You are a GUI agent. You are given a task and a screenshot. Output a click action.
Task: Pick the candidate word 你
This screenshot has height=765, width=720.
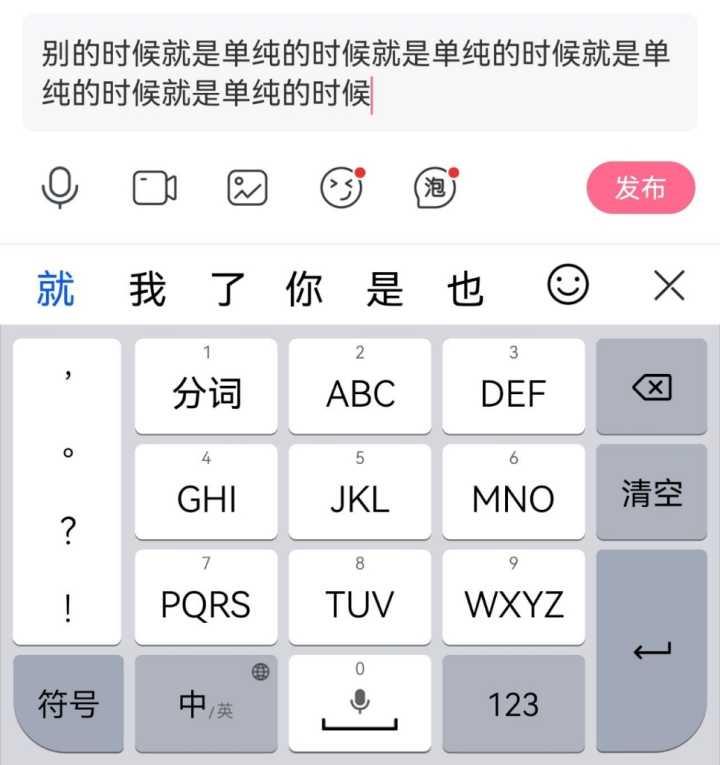304,289
